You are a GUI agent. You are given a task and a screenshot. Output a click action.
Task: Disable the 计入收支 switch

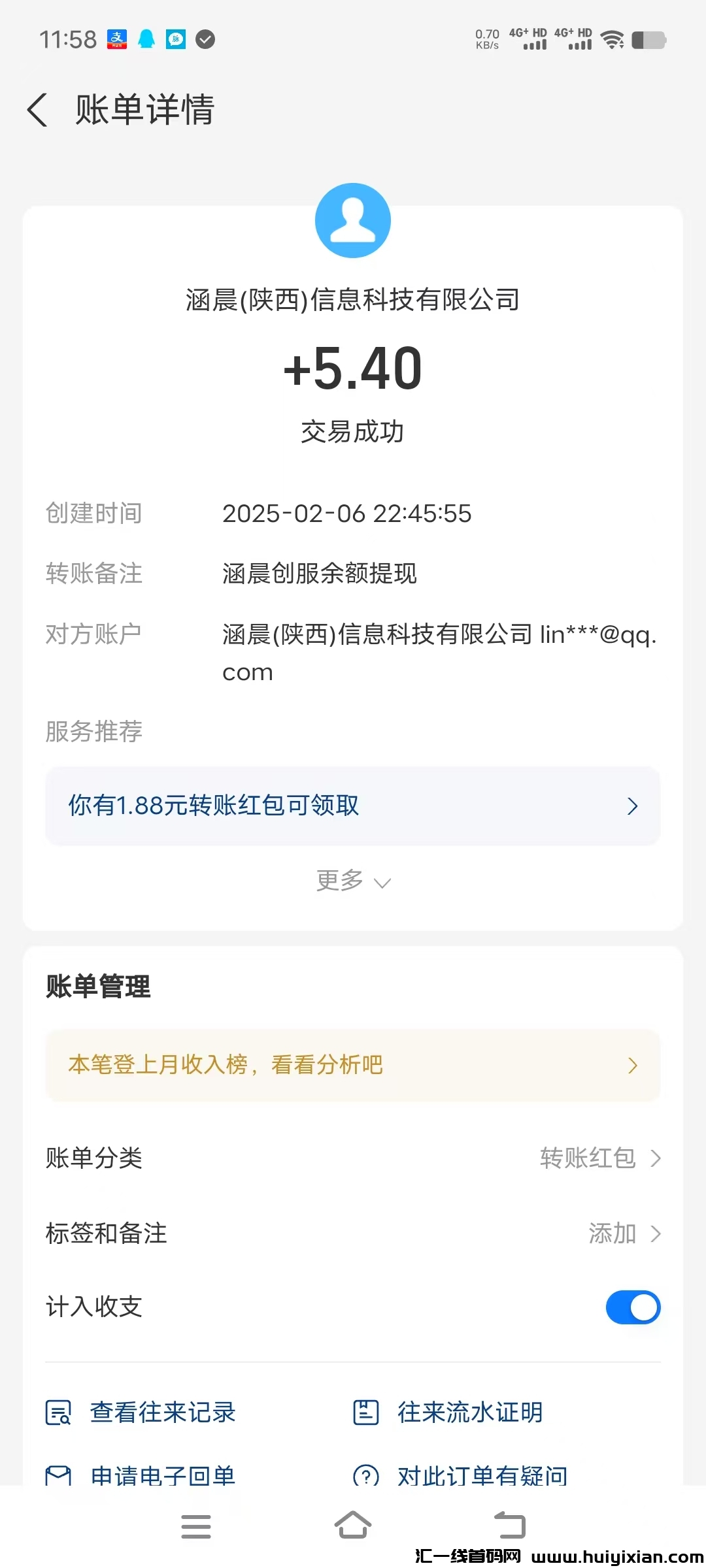tap(633, 1307)
